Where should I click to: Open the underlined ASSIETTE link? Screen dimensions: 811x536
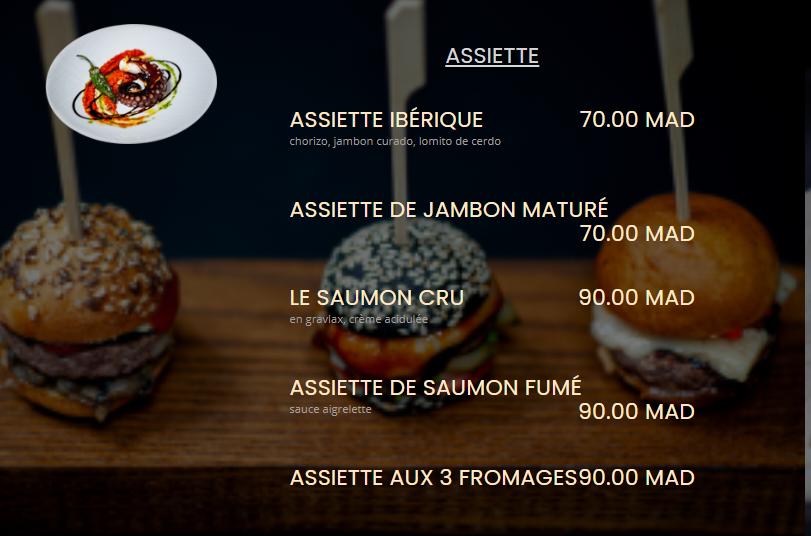pos(492,56)
